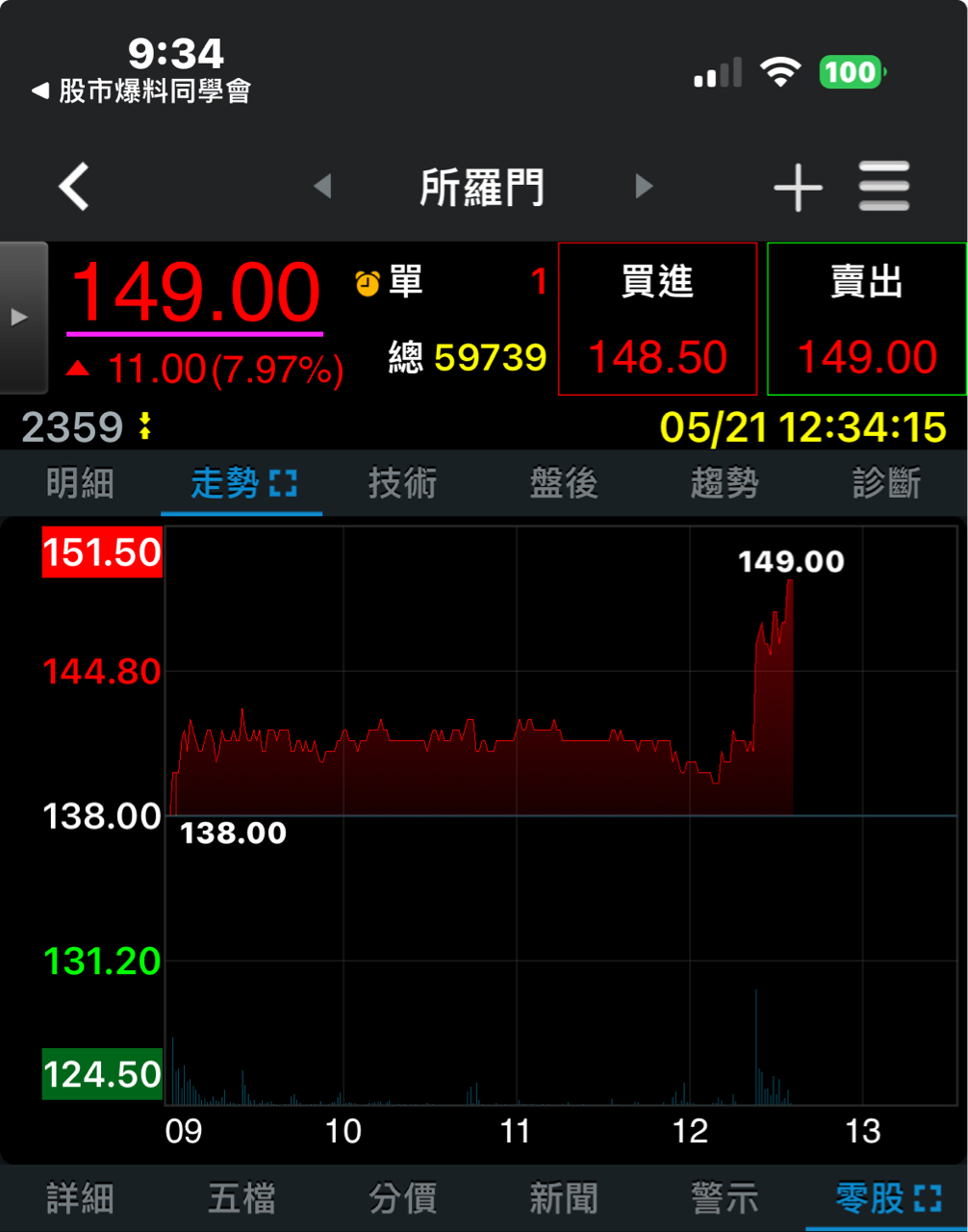
Task: Expand the side panel arrow beside the price
Action: (21, 318)
